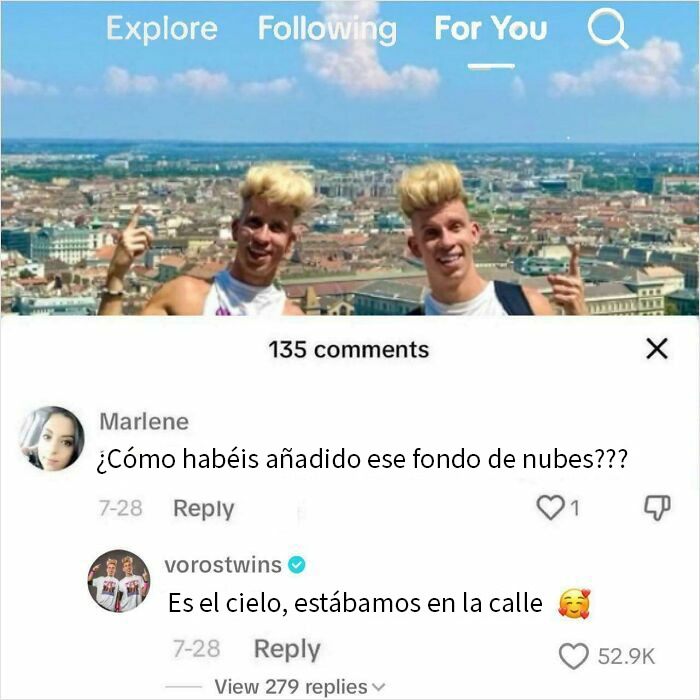Close the comments panel
Viewport: 700px width, 700px height.
point(656,349)
